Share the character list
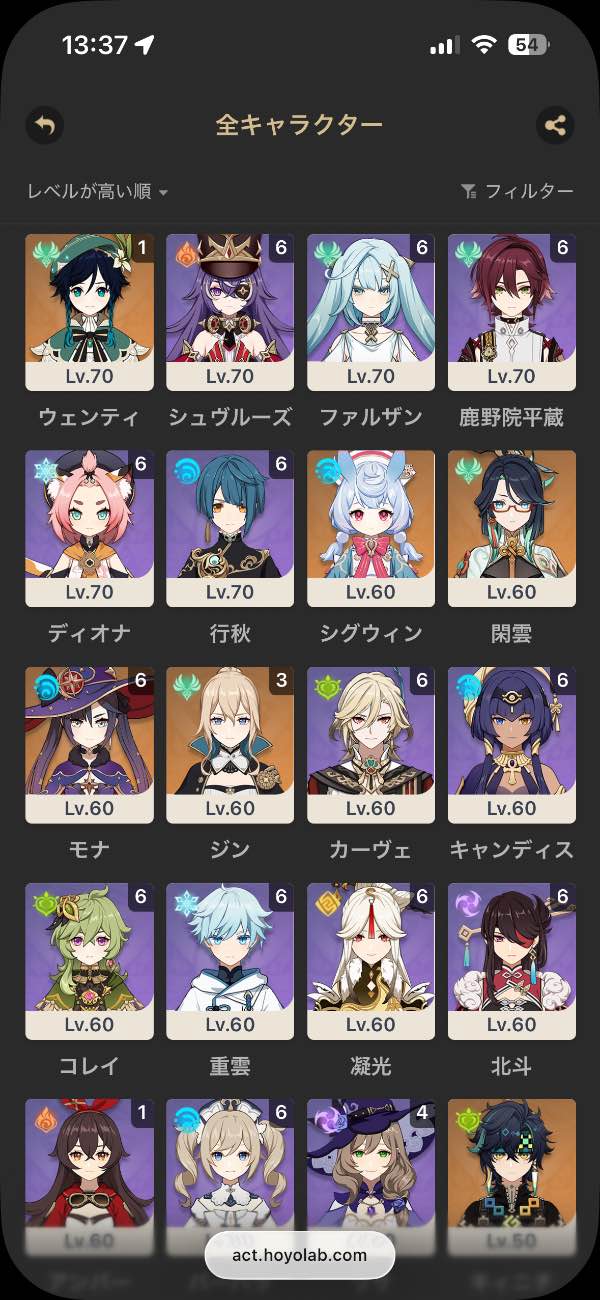Viewport: 600px width, 1300px height. pos(555,125)
